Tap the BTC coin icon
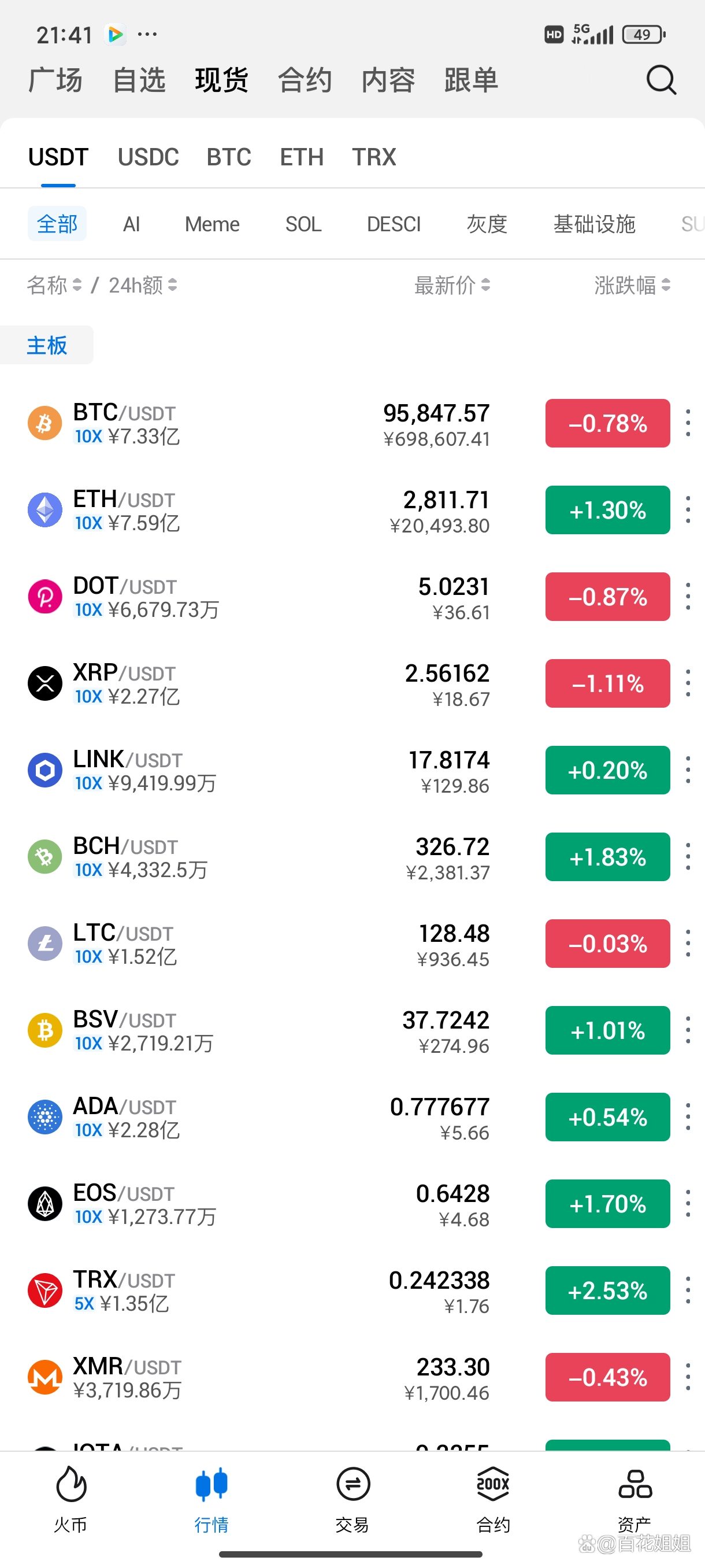This screenshot has height=1568, width=705. [44, 423]
